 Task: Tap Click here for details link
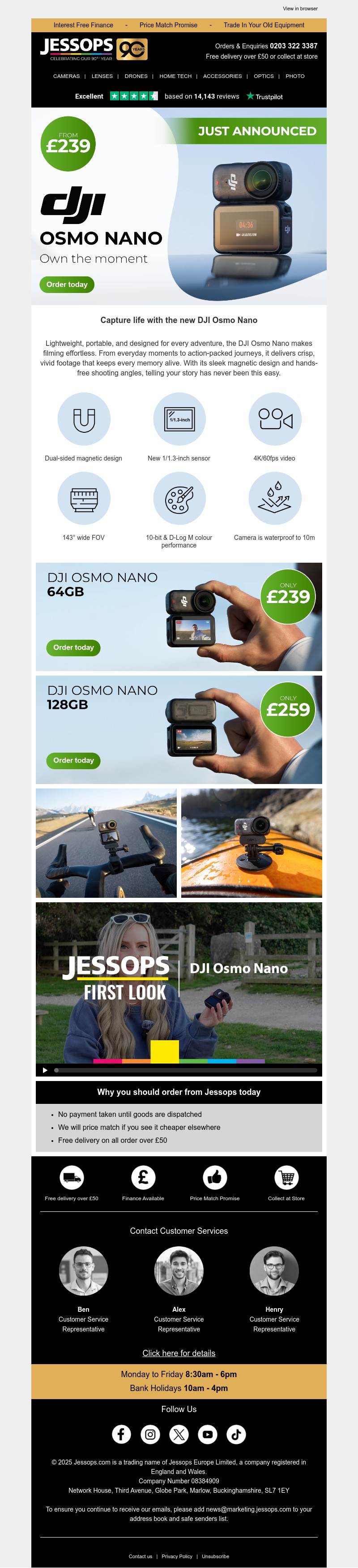pos(179,1353)
